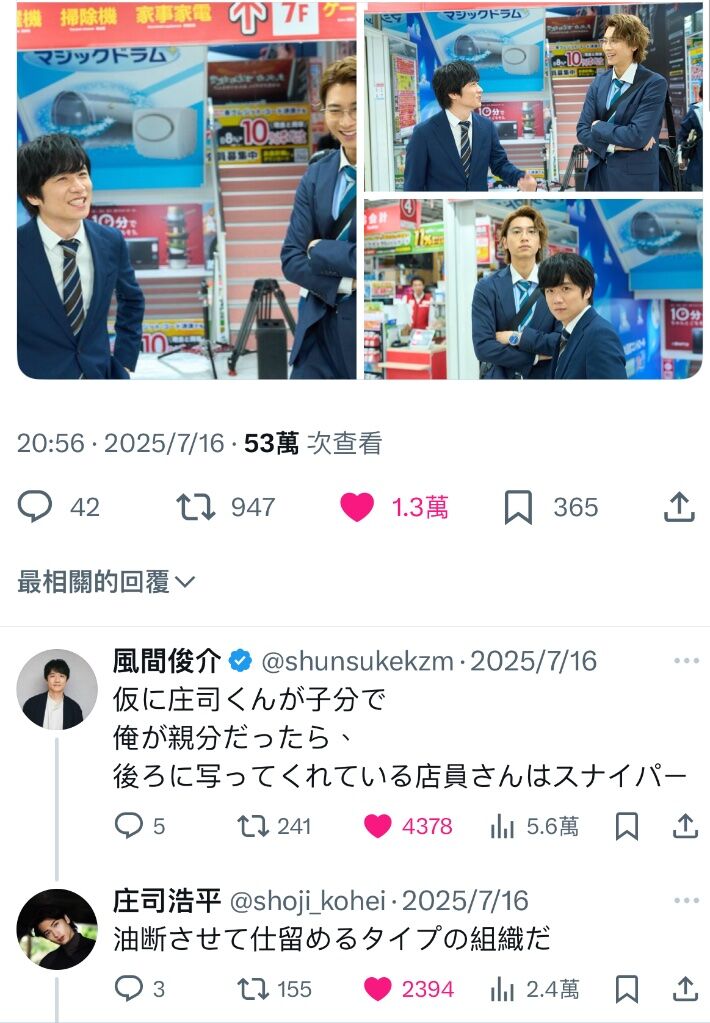710x1023 pixels.
Task: Open the large left photo of the post
Action: 186,190
